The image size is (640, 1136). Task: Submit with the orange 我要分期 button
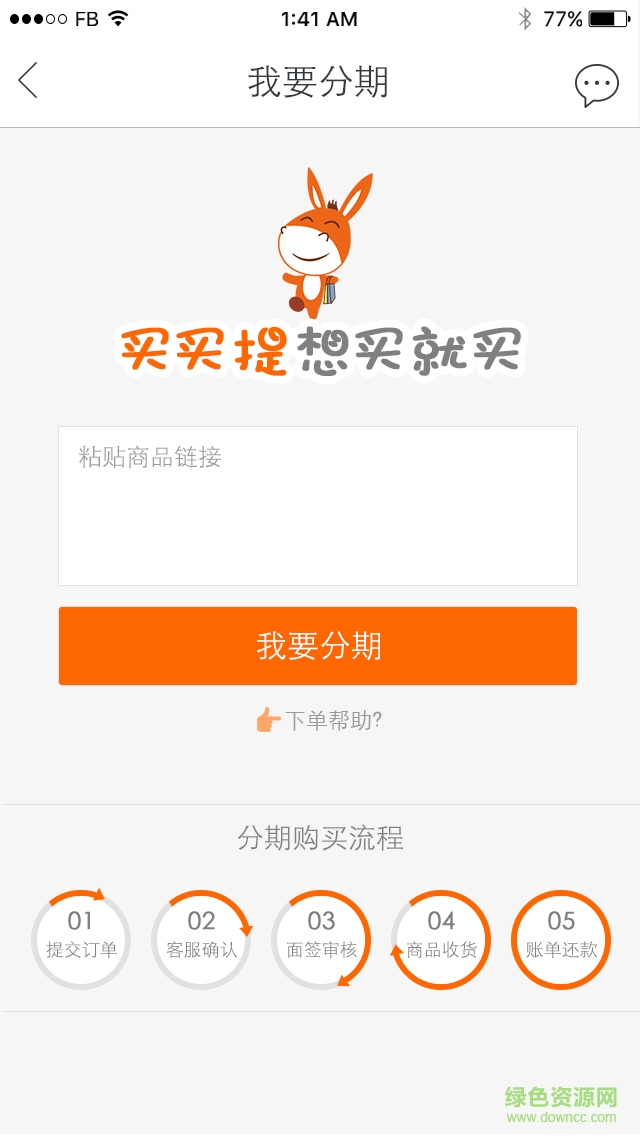point(318,646)
